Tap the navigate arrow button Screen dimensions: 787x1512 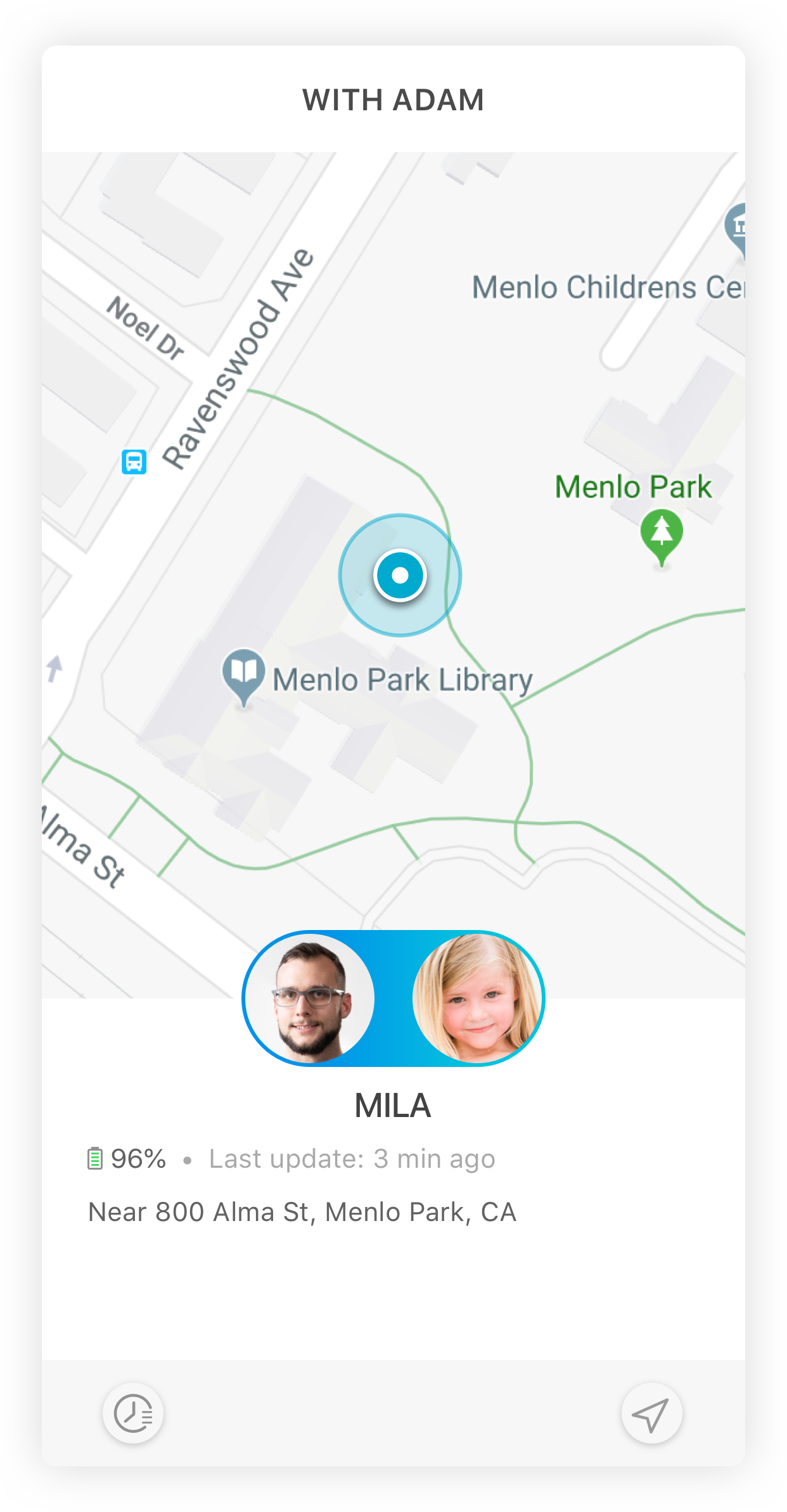coord(651,1413)
